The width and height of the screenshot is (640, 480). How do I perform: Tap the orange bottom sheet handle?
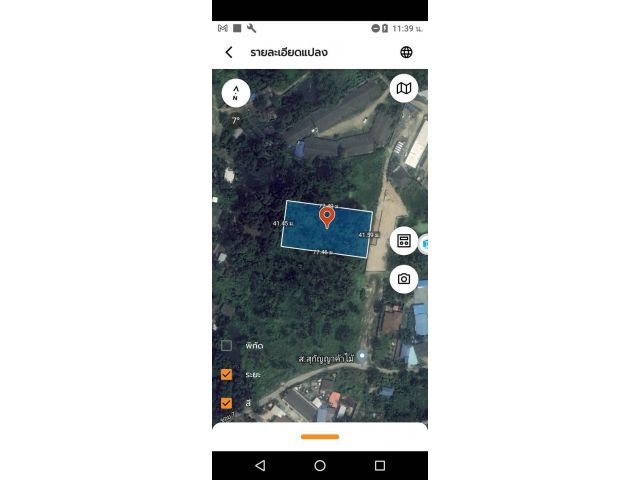point(320,436)
